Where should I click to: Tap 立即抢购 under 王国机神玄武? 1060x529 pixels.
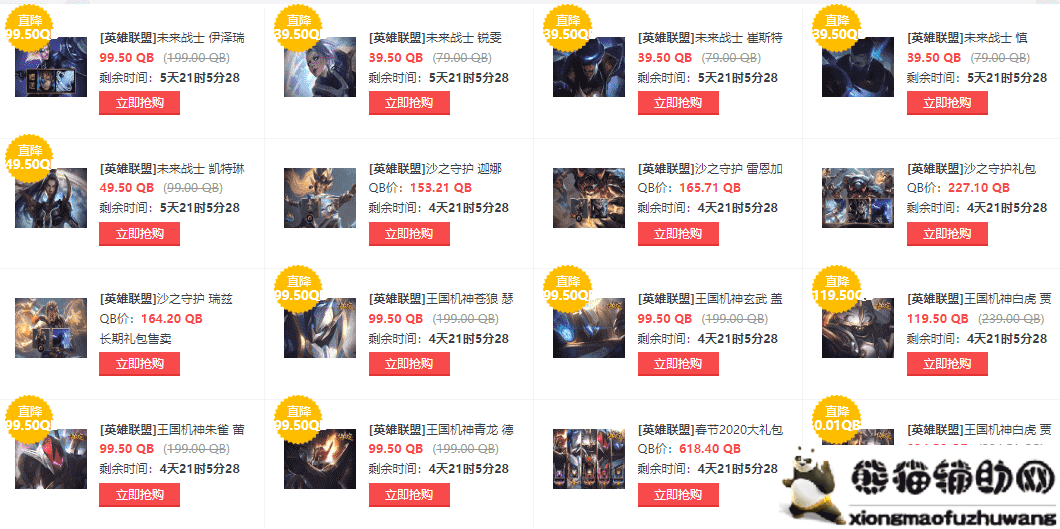pos(678,364)
